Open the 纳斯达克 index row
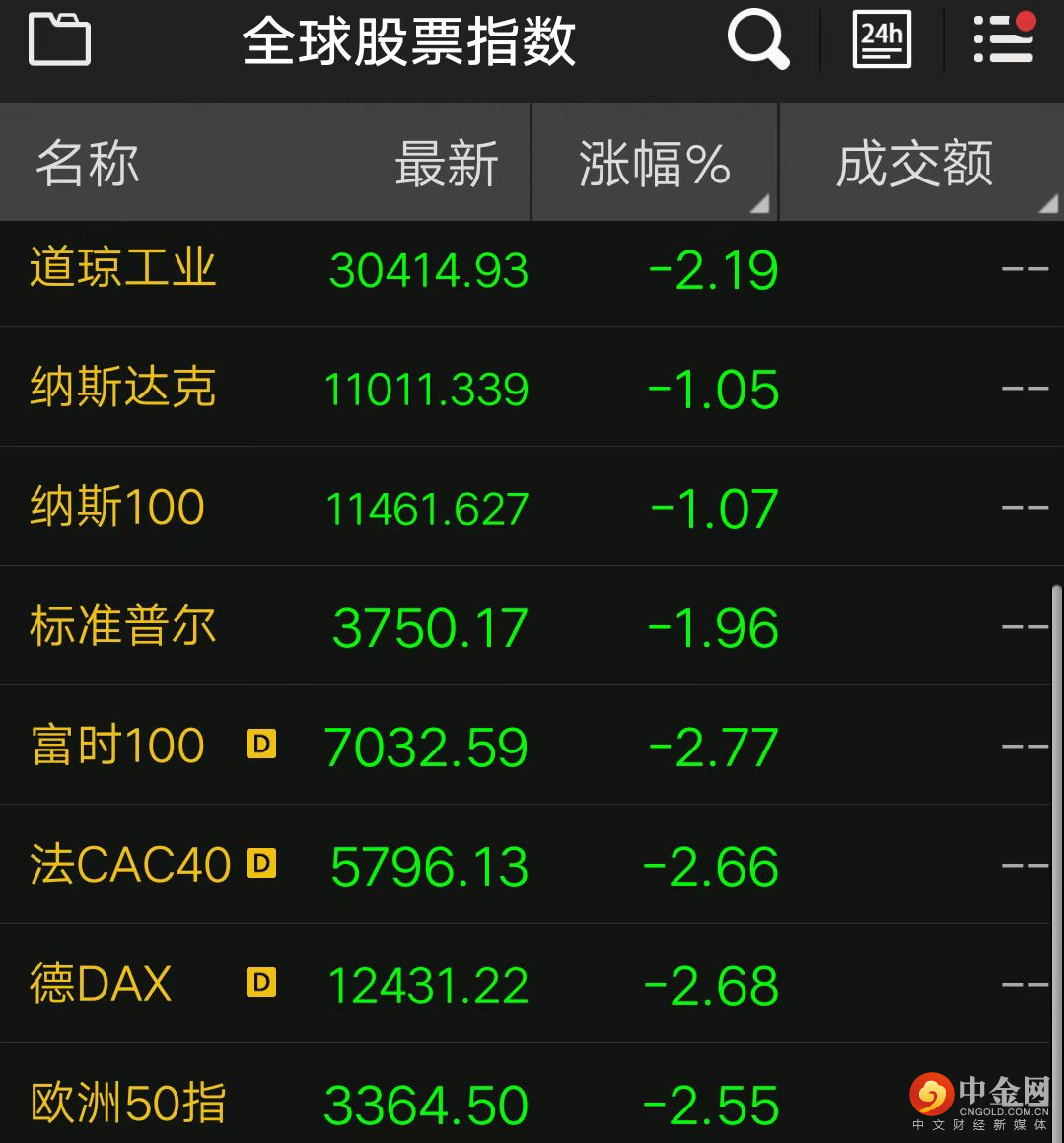 pos(123,389)
